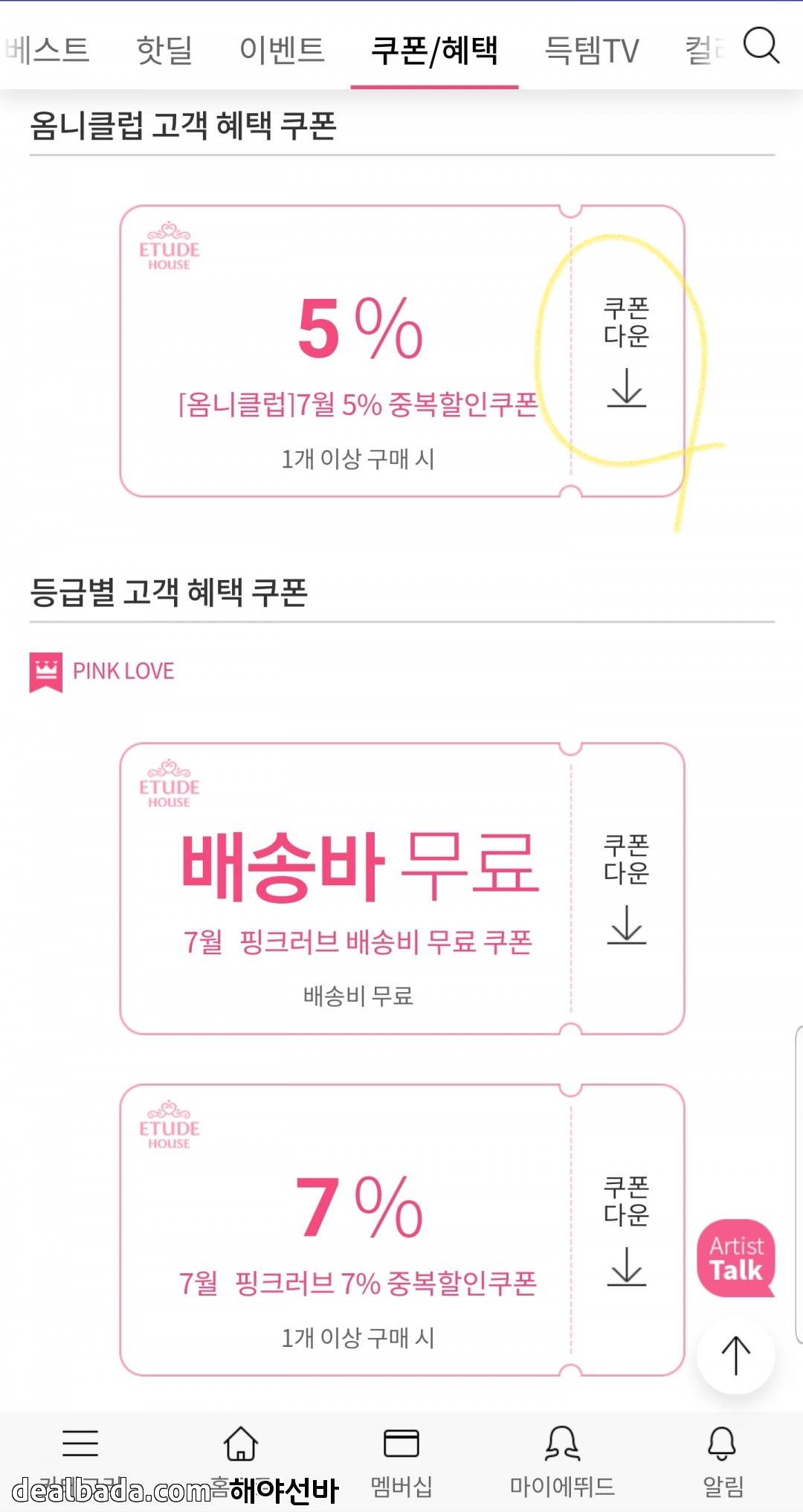Open the Artist Talk chat button

click(x=736, y=1258)
